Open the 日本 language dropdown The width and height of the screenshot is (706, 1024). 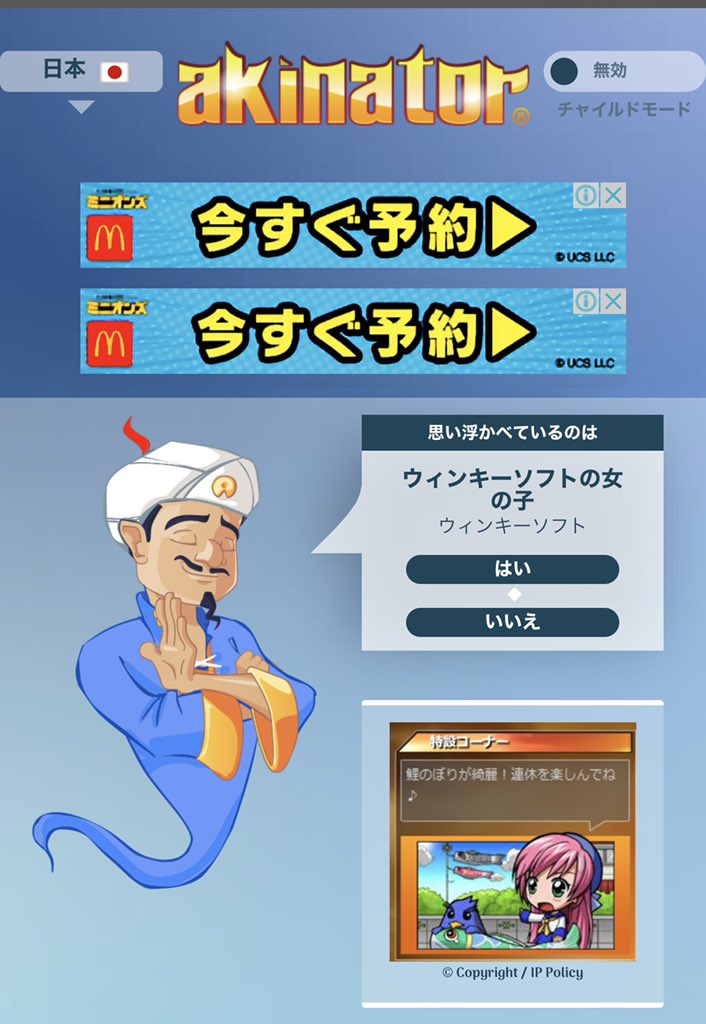coord(82,72)
